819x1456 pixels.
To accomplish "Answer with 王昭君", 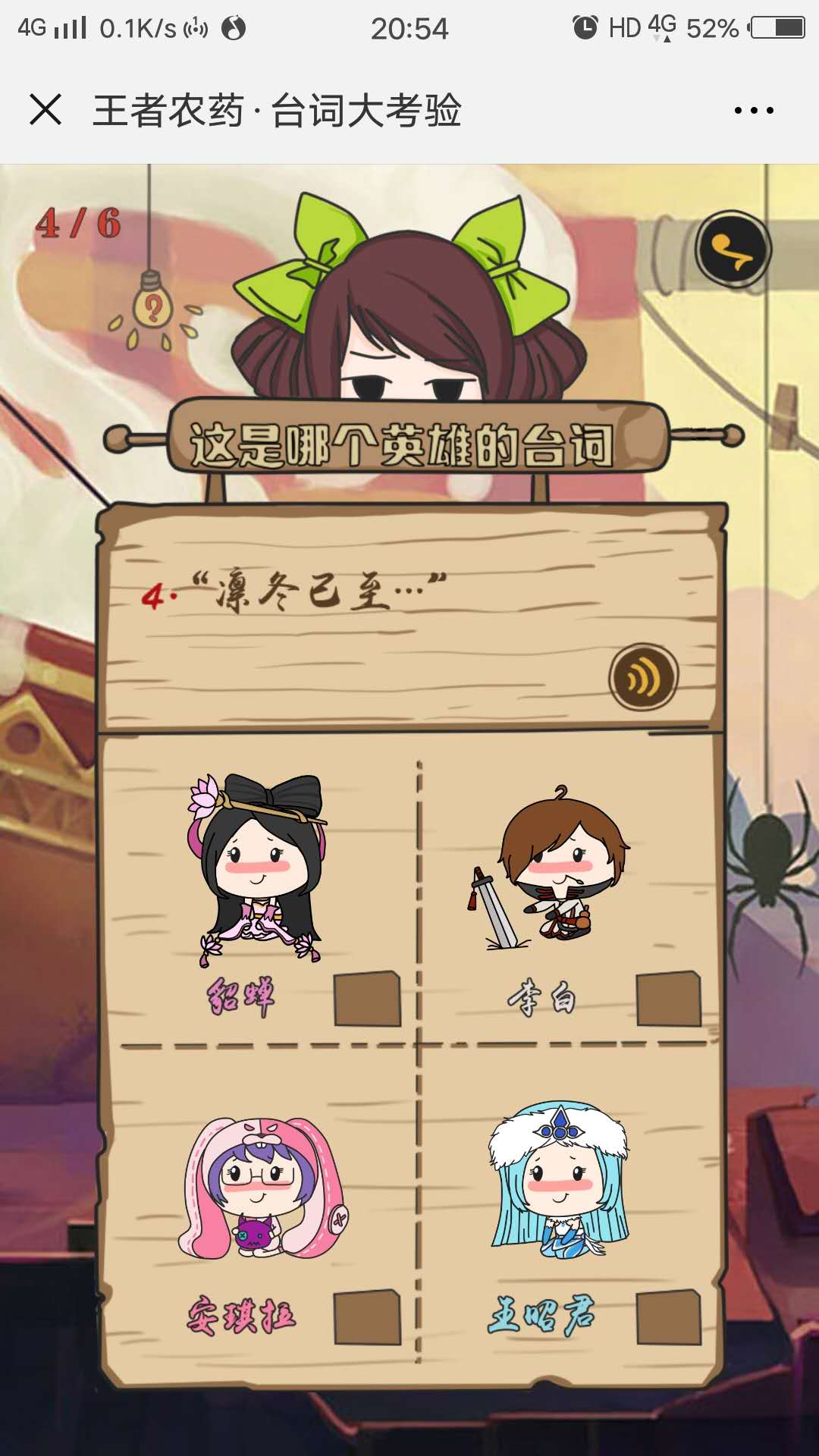I will pyautogui.click(x=668, y=1317).
